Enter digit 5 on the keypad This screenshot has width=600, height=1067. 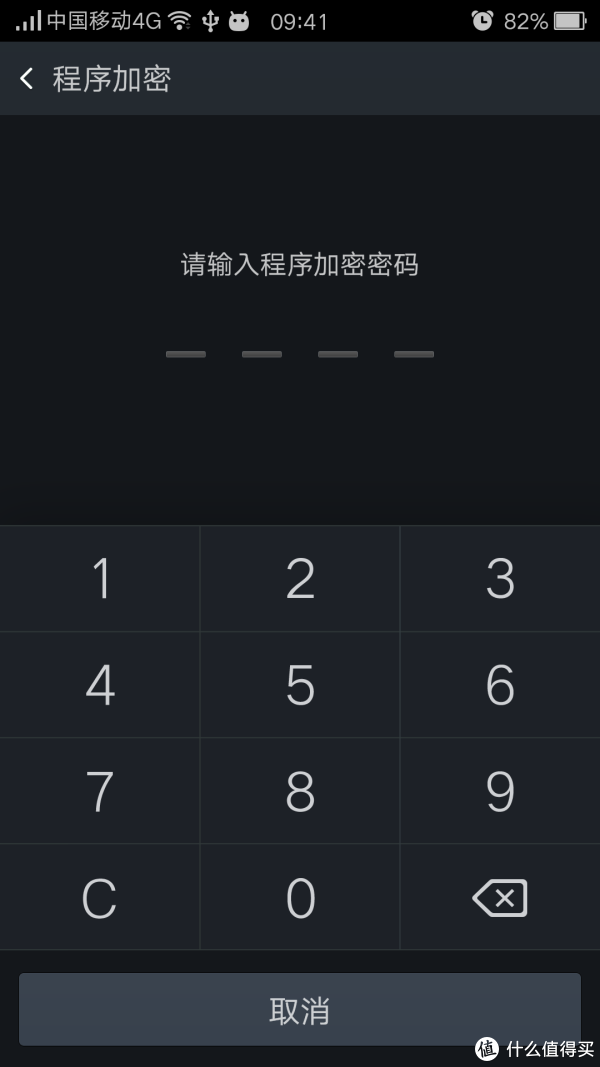(x=300, y=685)
